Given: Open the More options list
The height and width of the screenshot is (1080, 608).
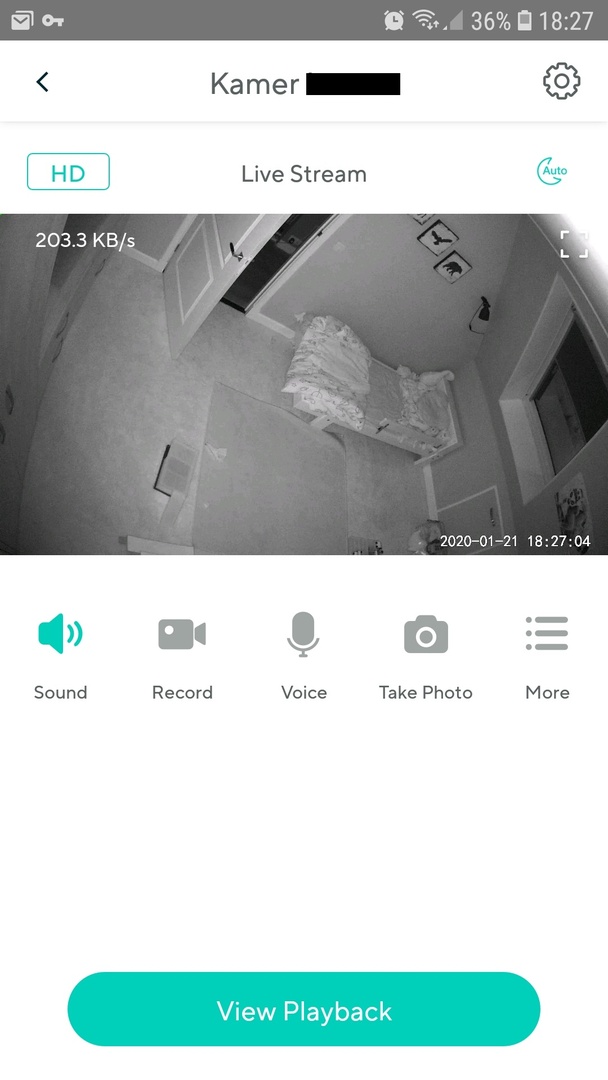Looking at the screenshot, I should click(x=547, y=635).
